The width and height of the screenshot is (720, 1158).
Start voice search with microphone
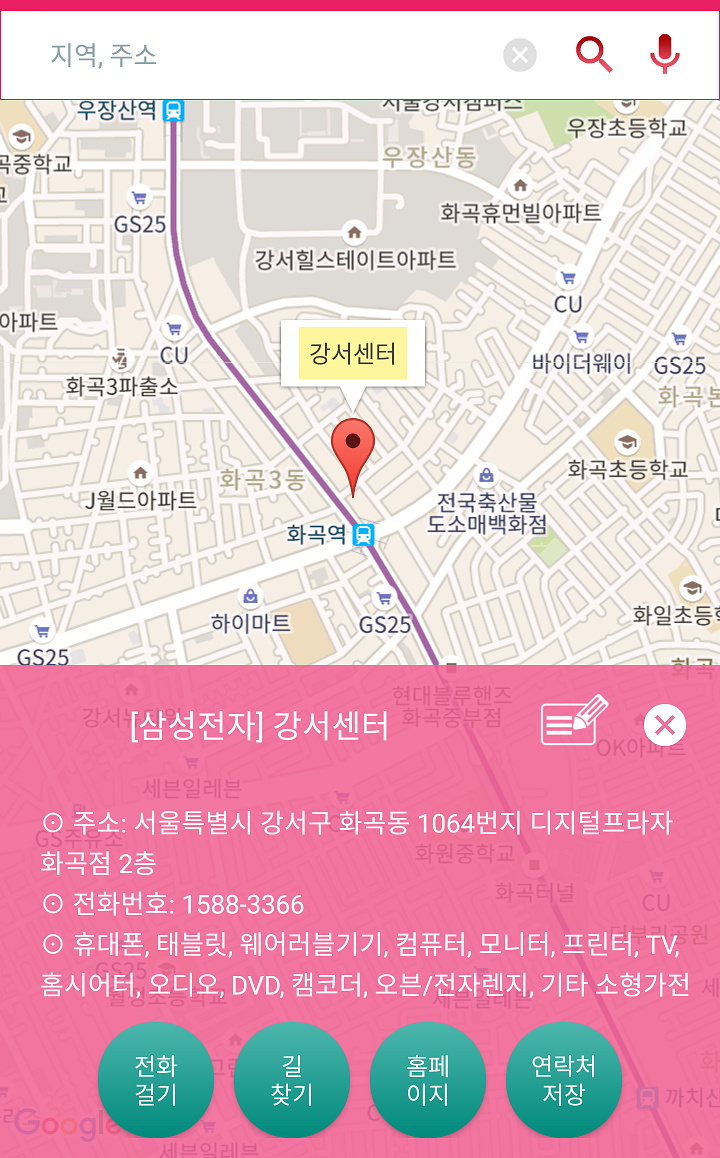point(665,54)
